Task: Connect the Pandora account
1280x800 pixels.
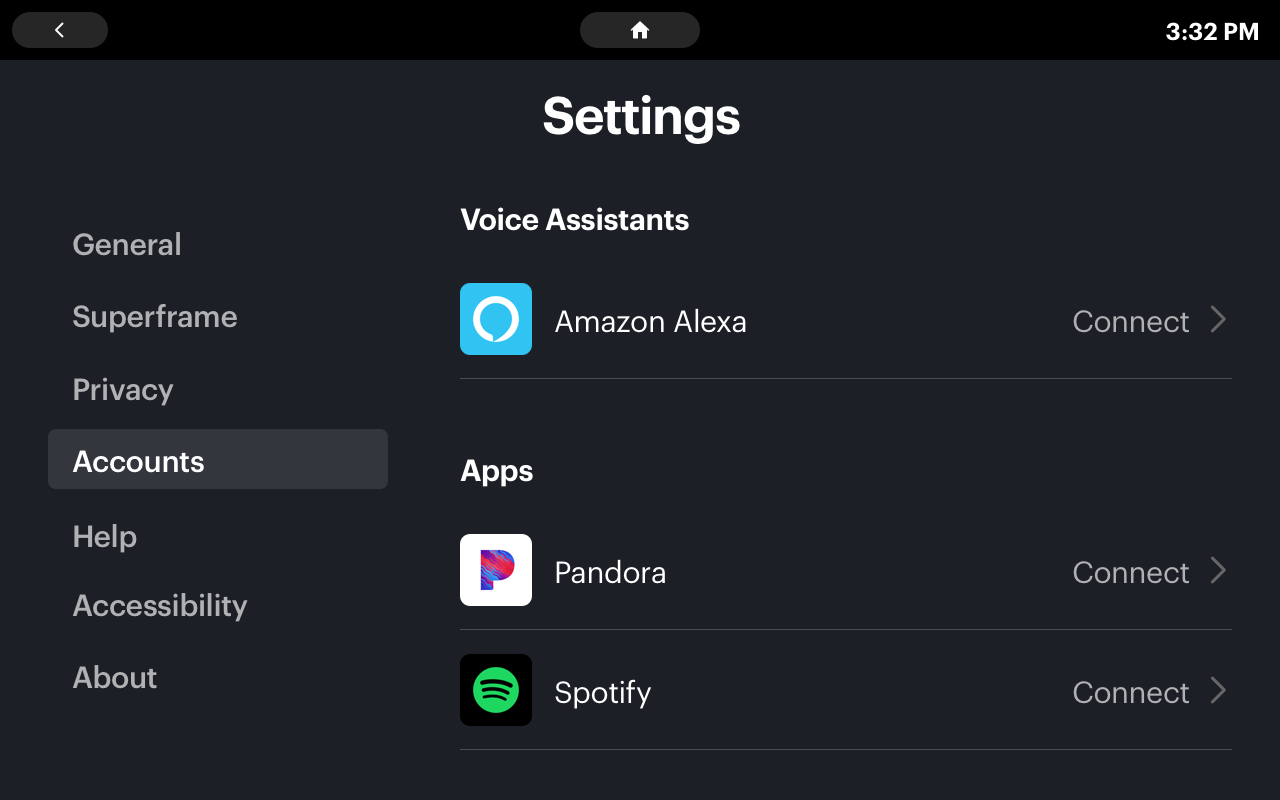Action: point(1147,572)
